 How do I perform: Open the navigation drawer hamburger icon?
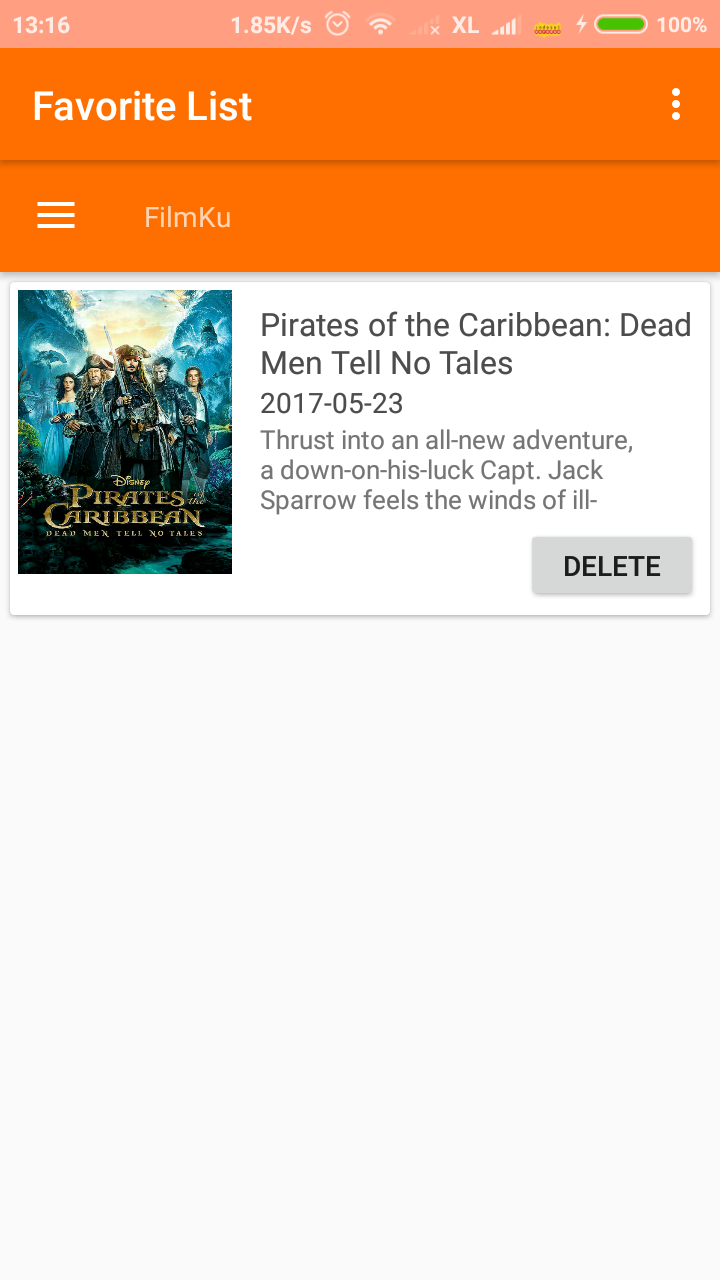tap(55, 216)
